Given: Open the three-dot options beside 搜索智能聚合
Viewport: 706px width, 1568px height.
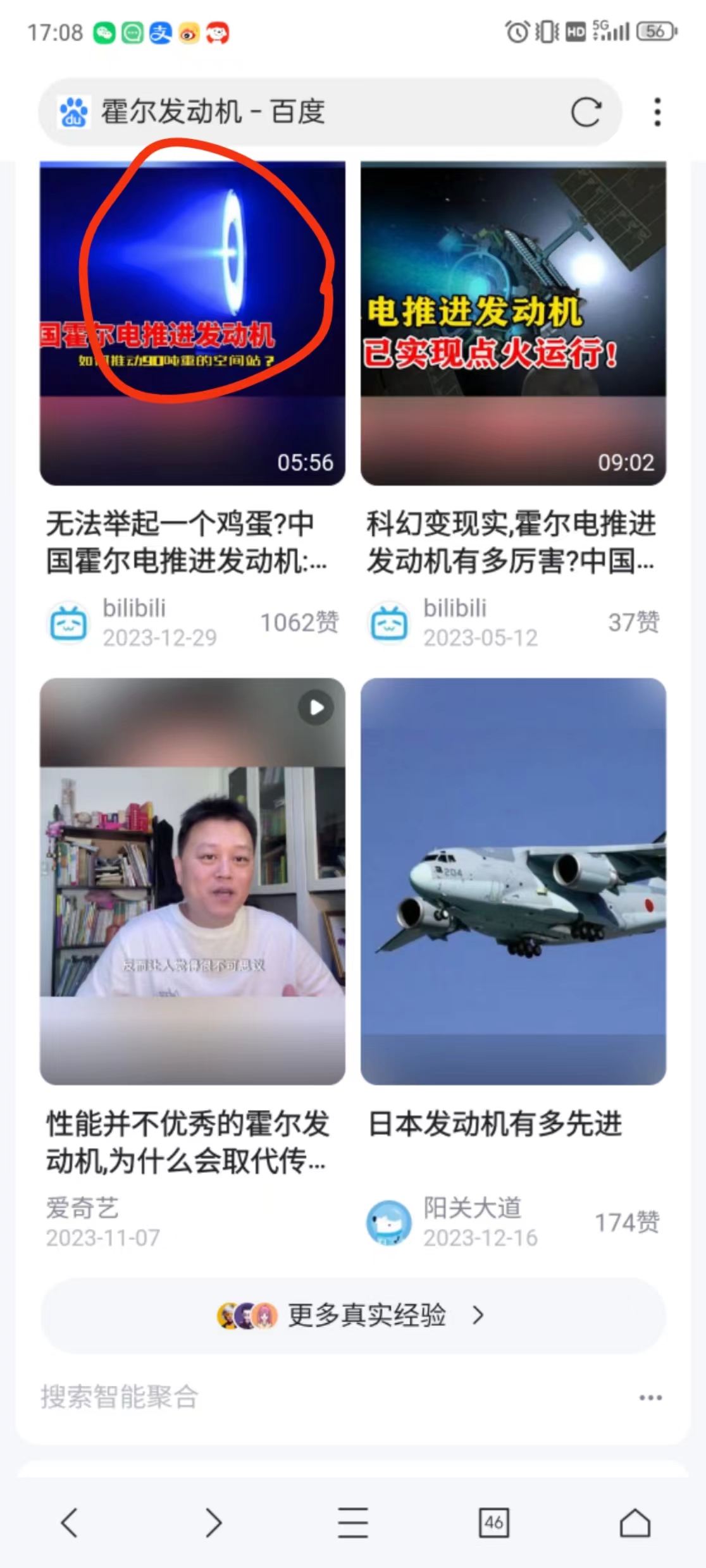Looking at the screenshot, I should [x=650, y=1397].
